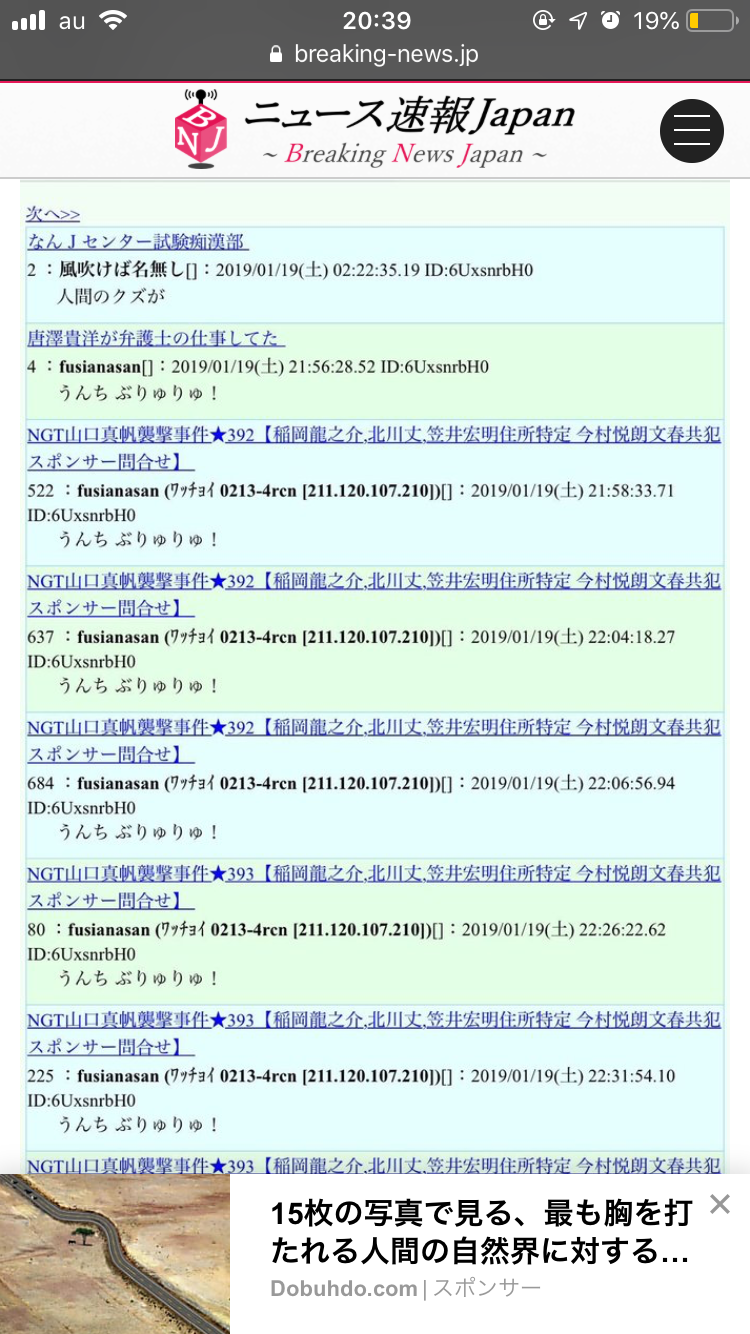Tap the ニュース速報Japan site logo
The height and width of the screenshot is (1334, 750).
pos(375,130)
